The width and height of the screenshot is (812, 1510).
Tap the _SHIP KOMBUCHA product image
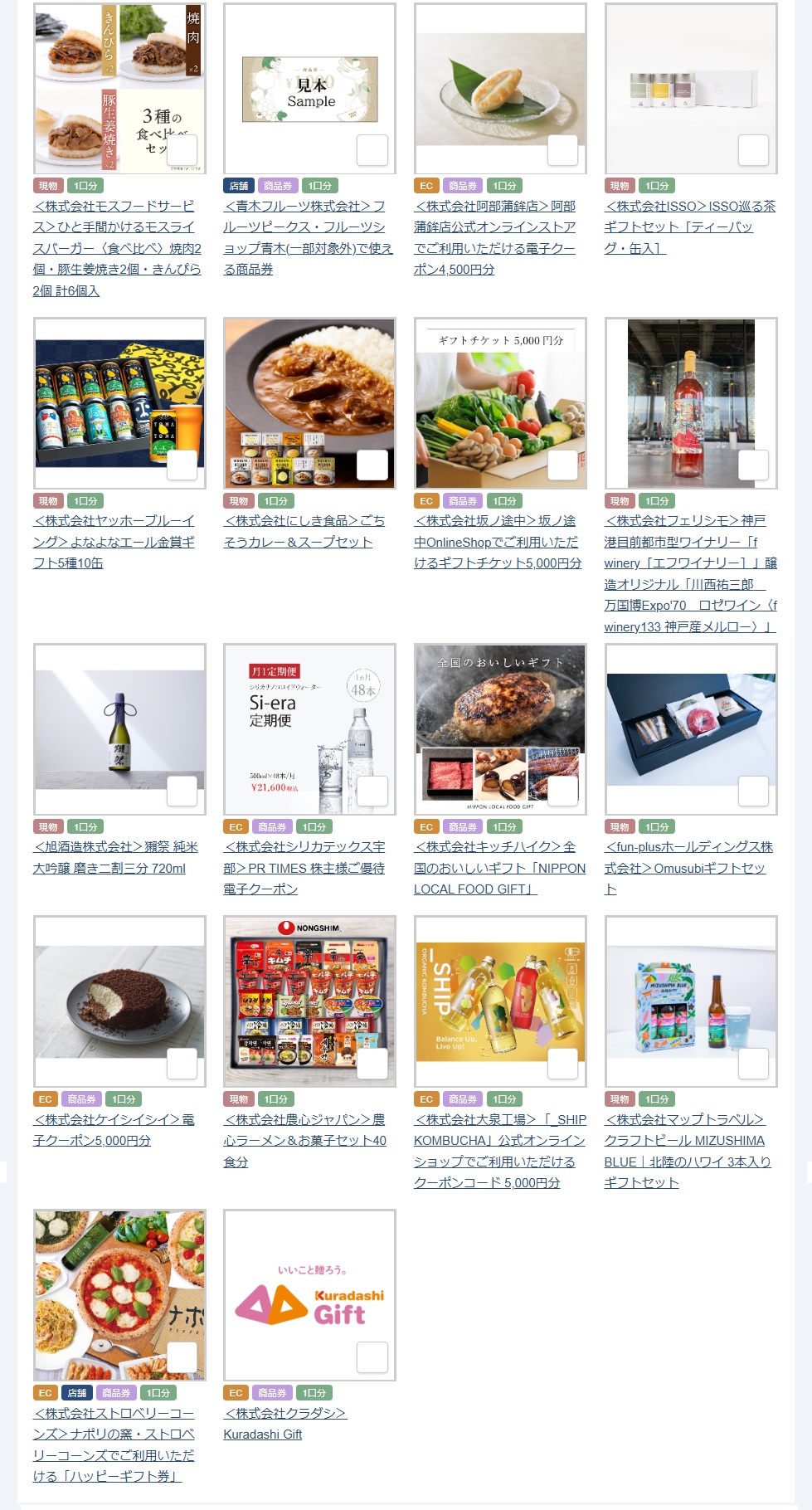click(x=501, y=1001)
